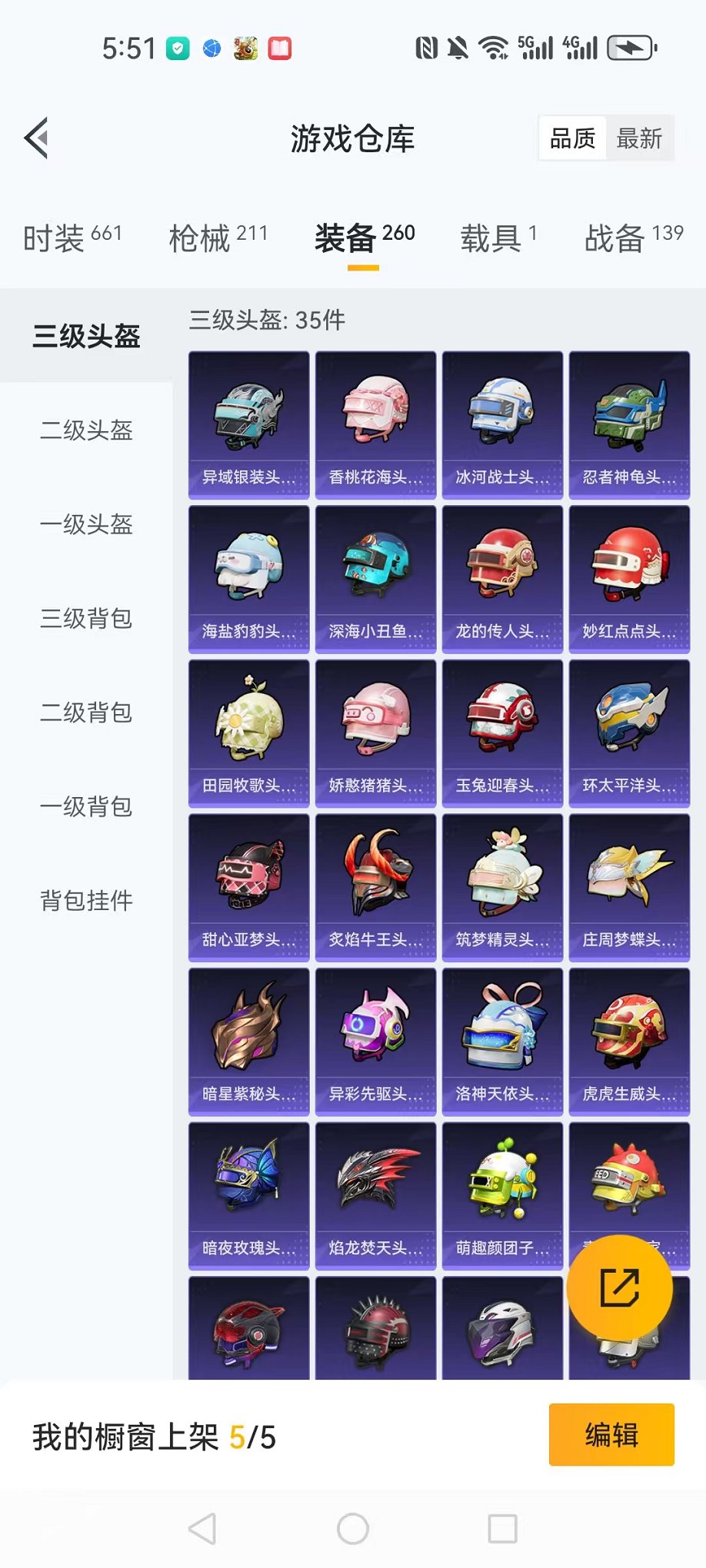Tap the 编辑 button
The width and height of the screenshot is (706, 1568).
pyautogui.click(x=611, y=1435)
